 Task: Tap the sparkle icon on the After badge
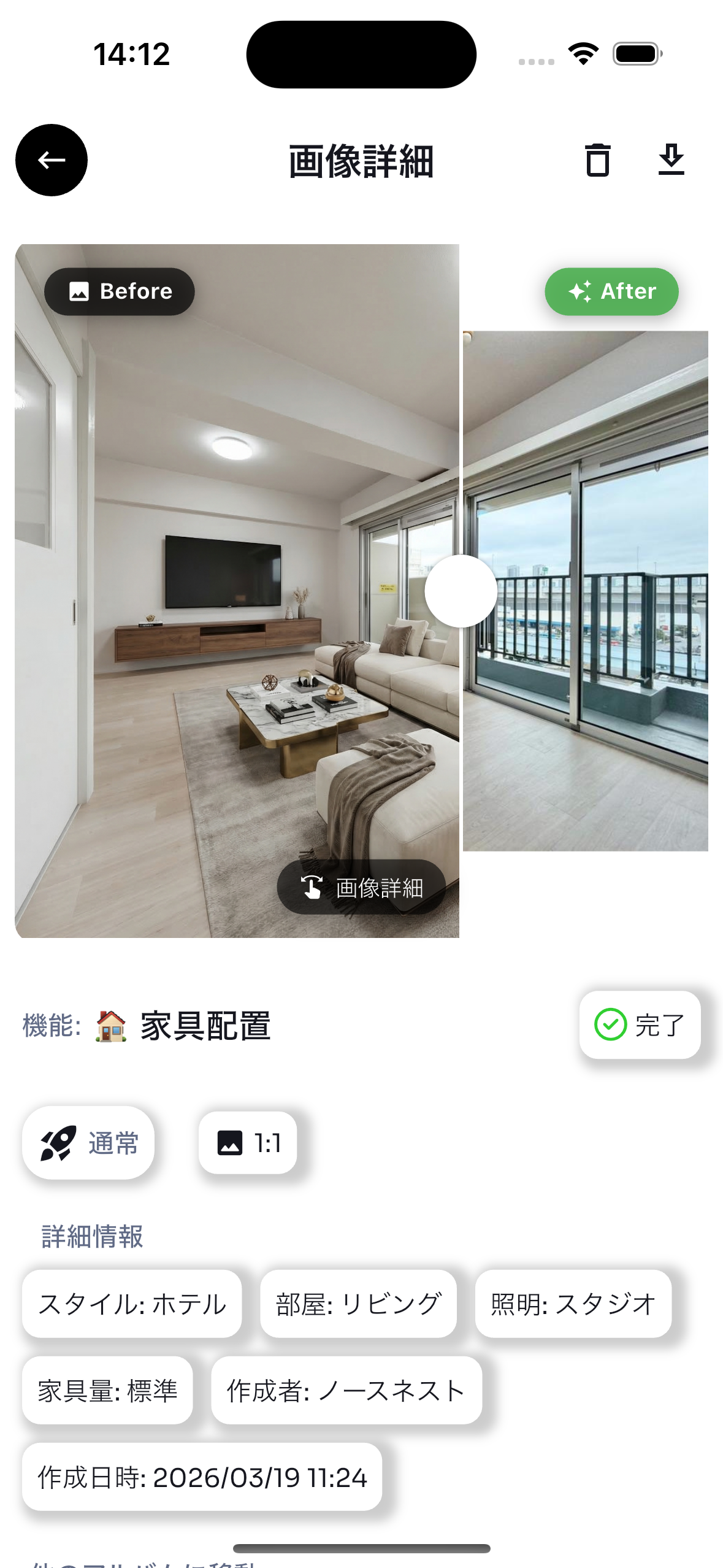(x=579, y=291)
